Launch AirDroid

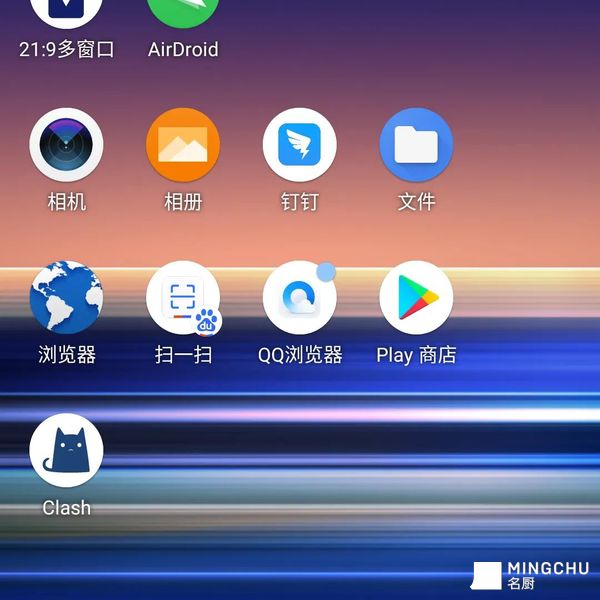(x=183, y=12)
